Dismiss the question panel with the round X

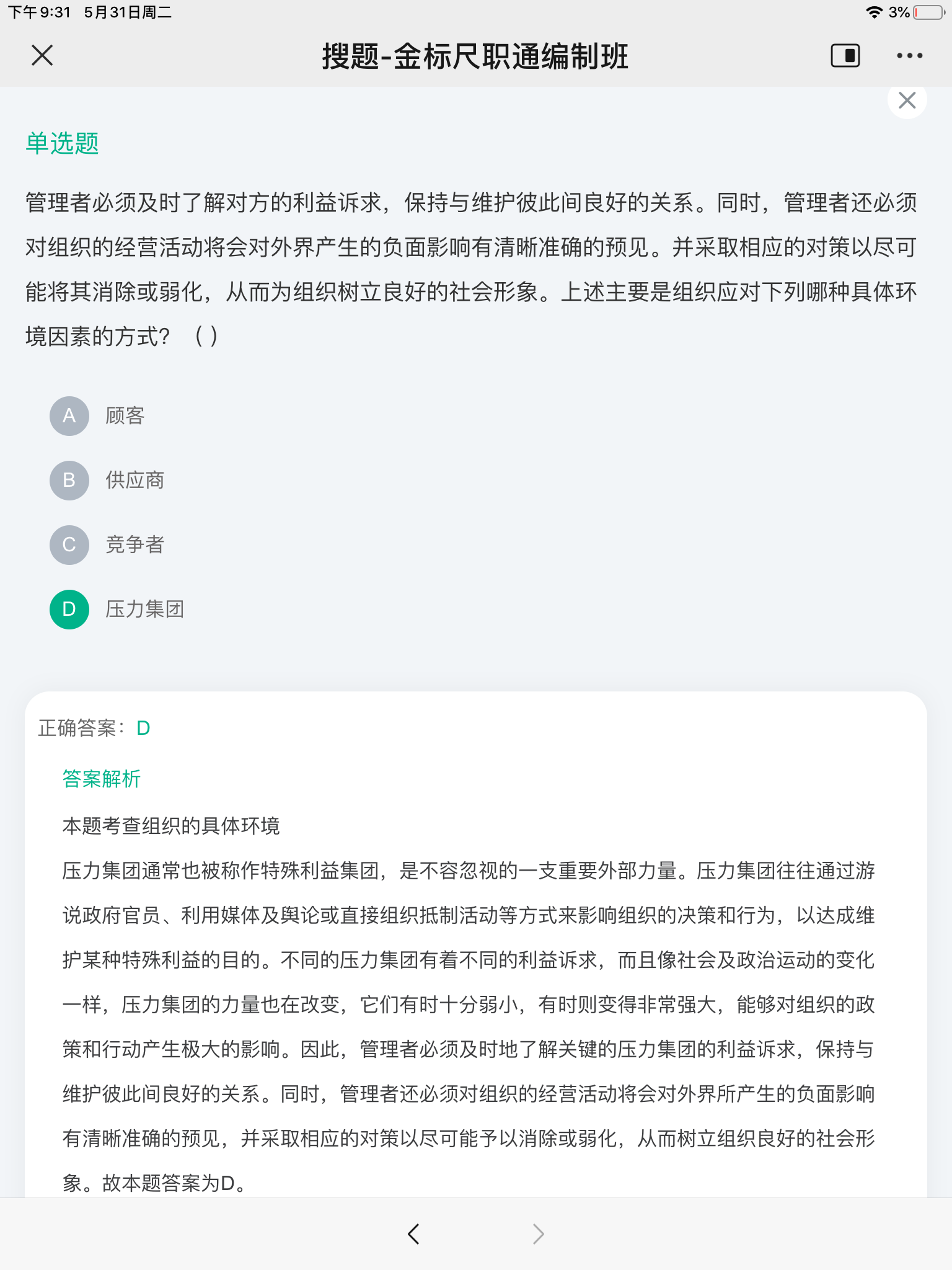[x=907, y=100]
